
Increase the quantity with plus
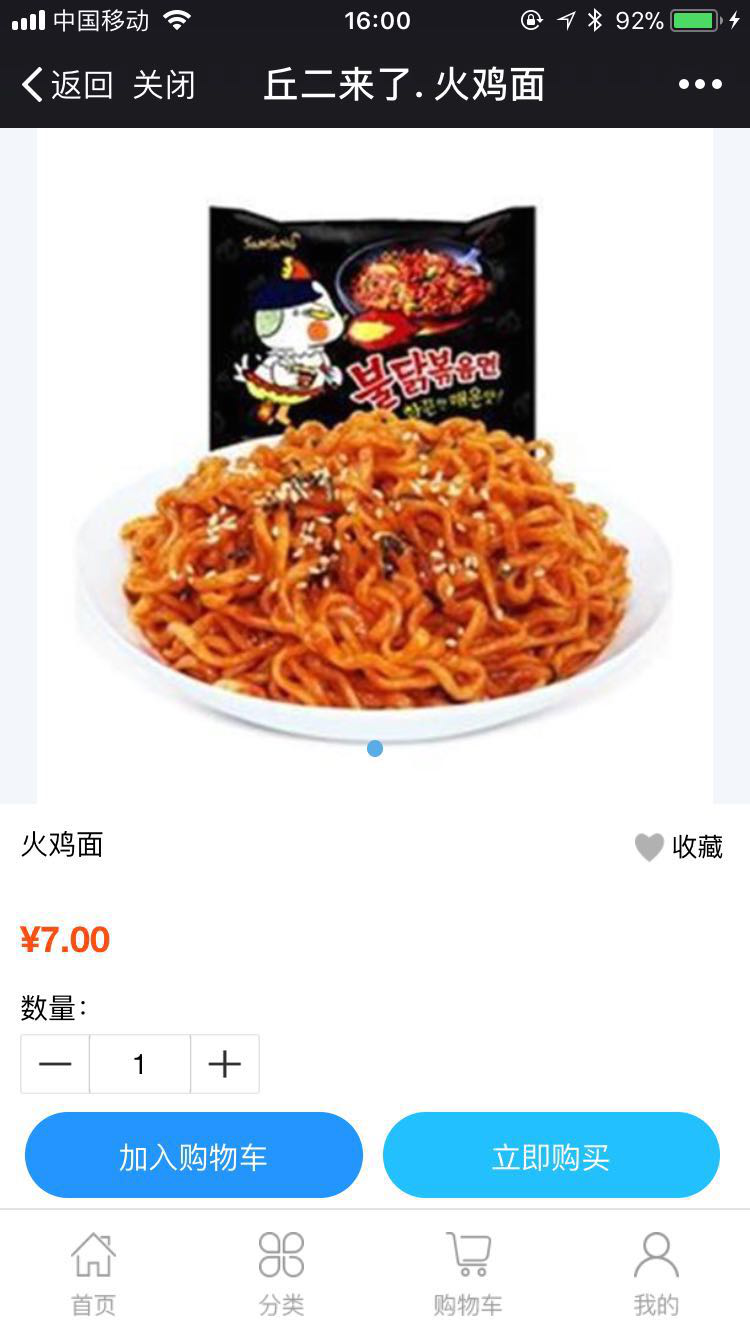click(225, 1064)
